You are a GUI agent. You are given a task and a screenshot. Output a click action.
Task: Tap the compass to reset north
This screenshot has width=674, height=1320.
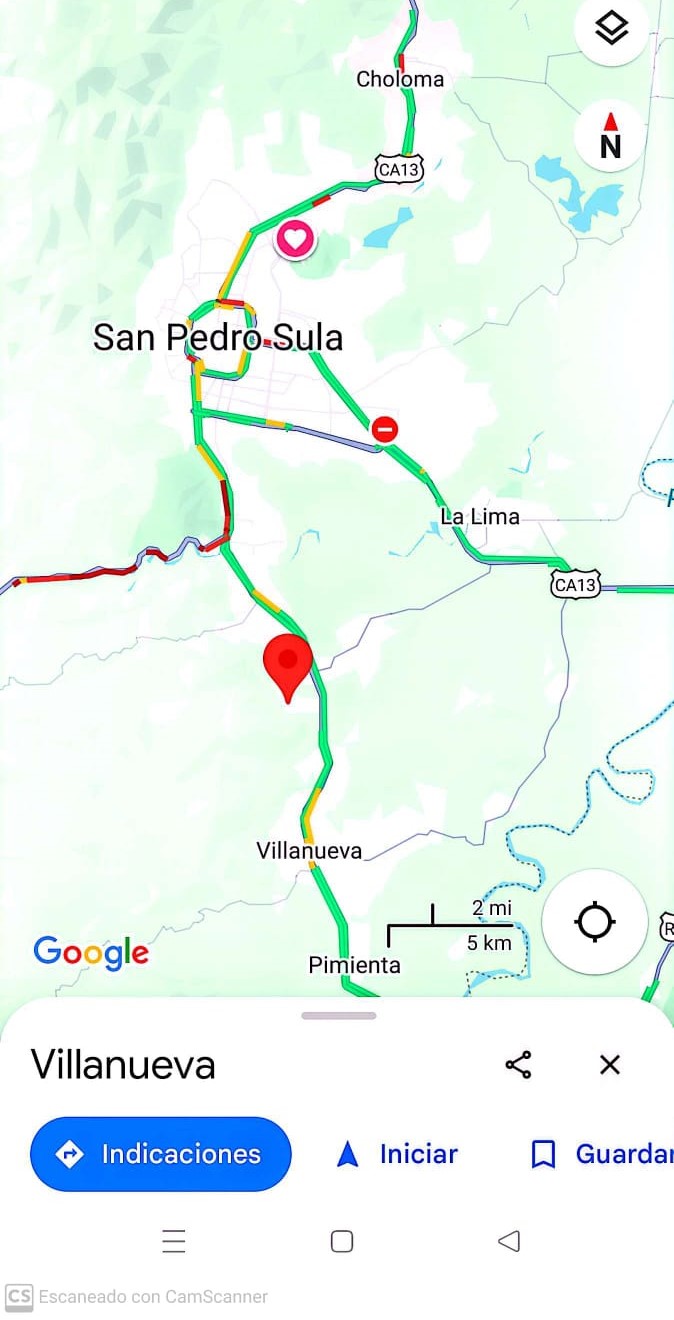[x=610, y=136]
